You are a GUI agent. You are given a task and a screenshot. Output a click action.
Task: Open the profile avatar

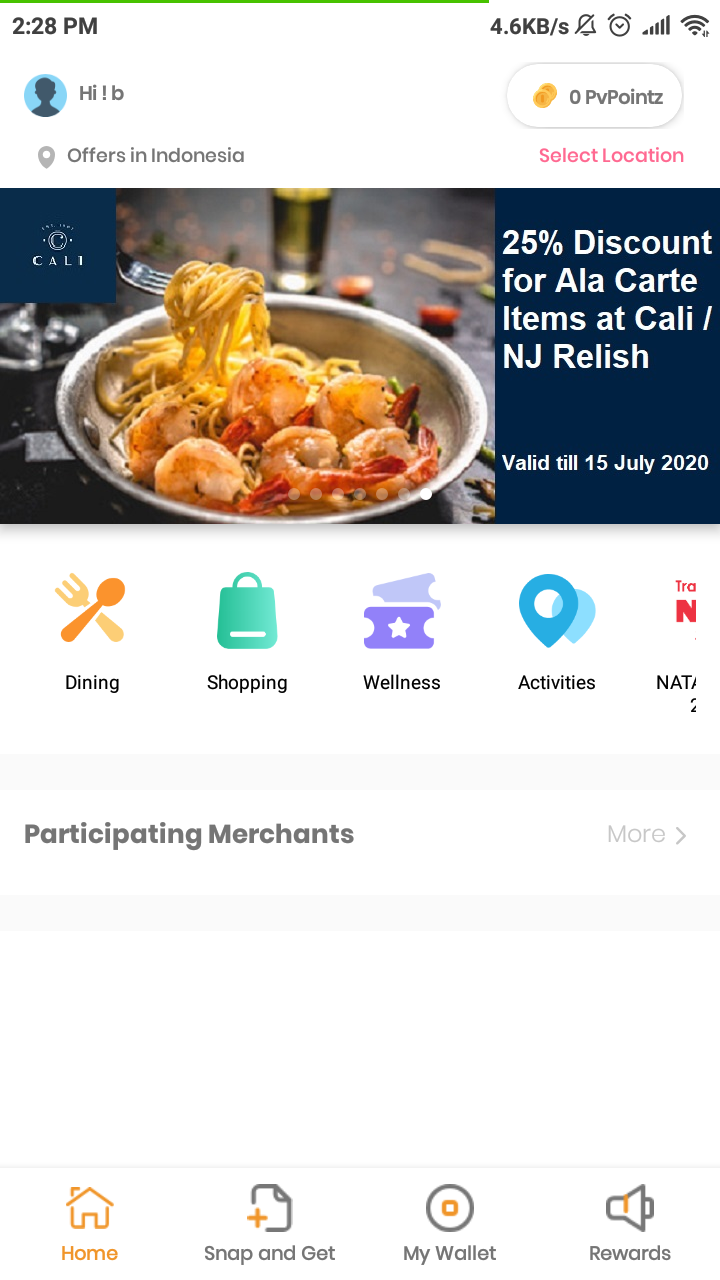point(45,95)
